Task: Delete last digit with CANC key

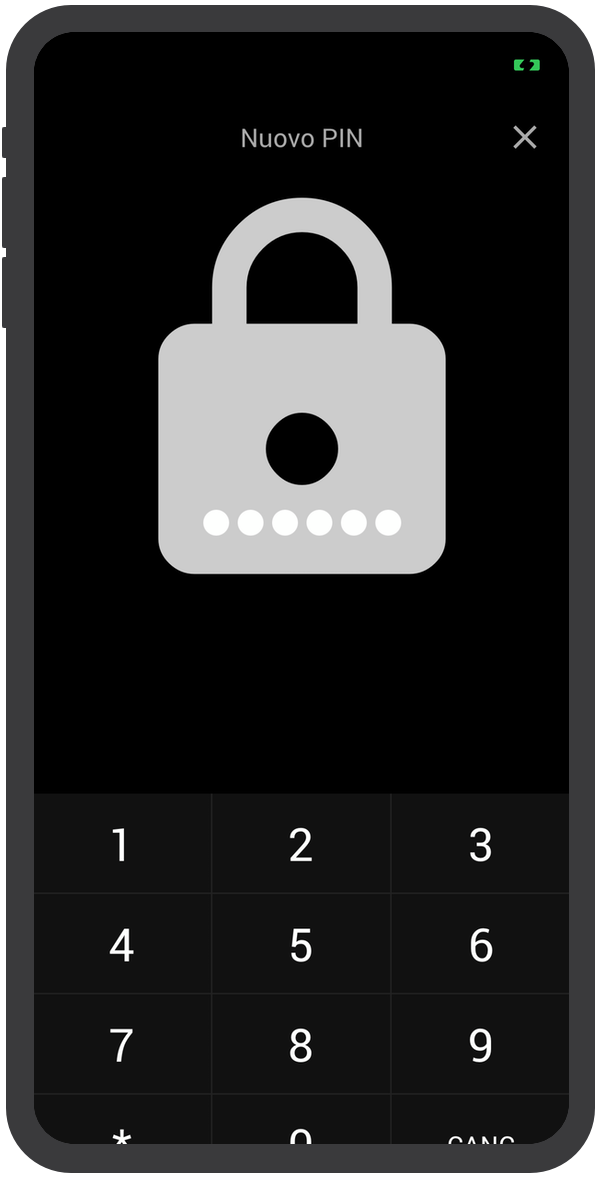Action: pyautogui.click(x=480, y=1121)
